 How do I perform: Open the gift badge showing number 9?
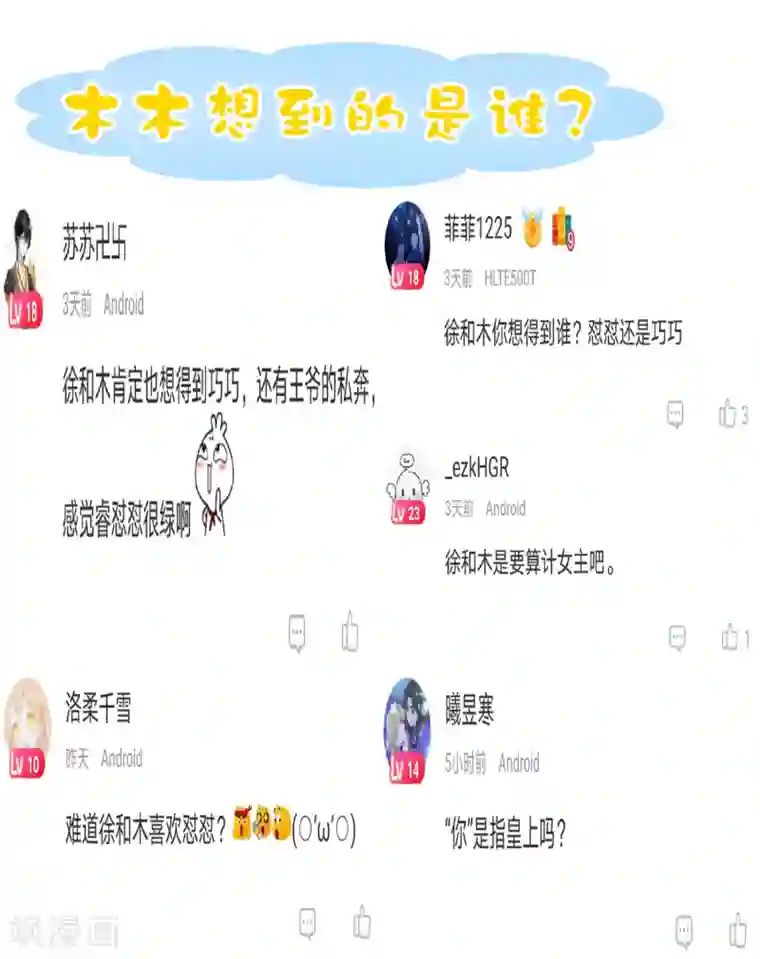[562, 227]
